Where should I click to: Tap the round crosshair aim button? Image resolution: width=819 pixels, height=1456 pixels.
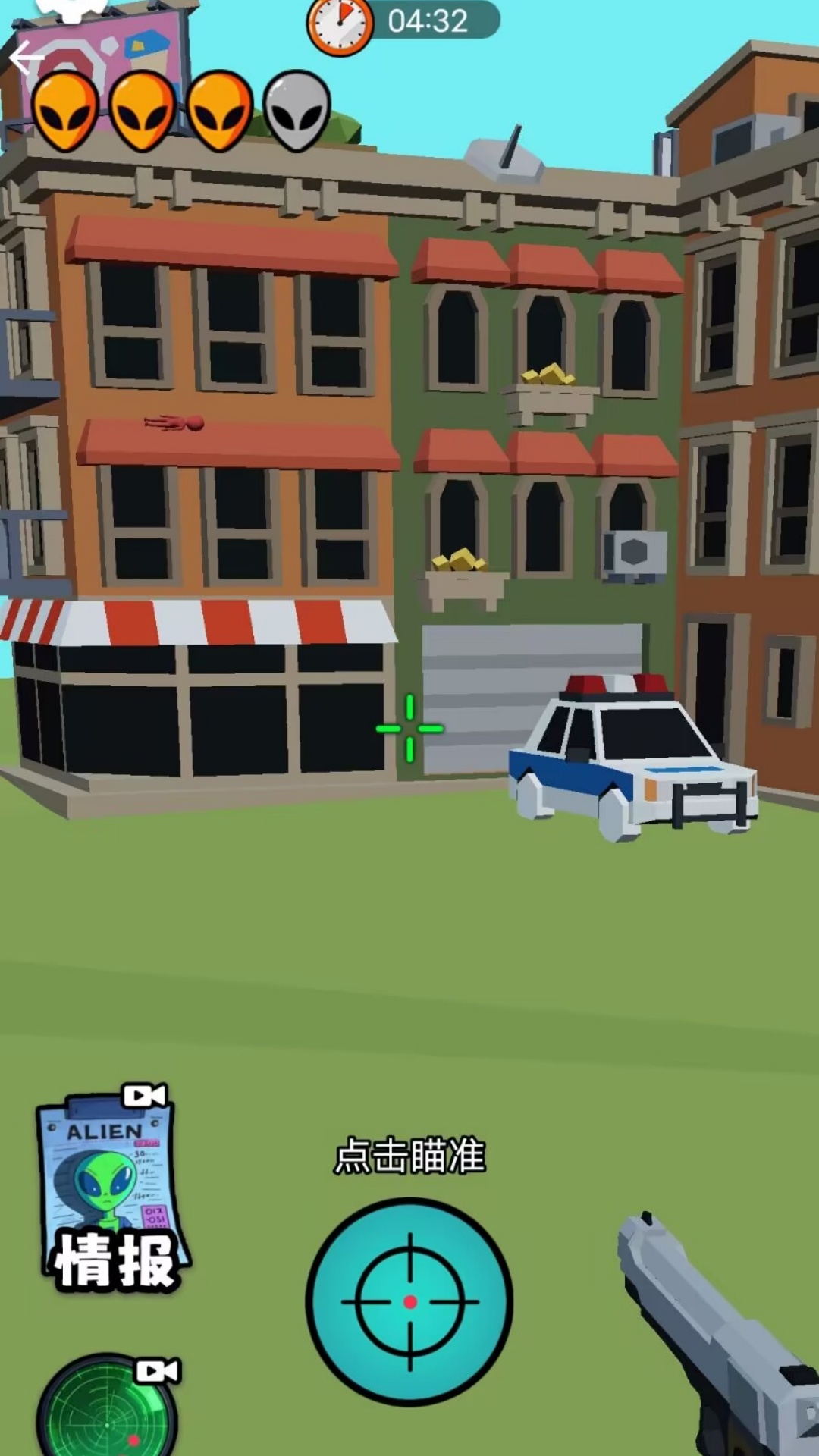click(409, 1301)
